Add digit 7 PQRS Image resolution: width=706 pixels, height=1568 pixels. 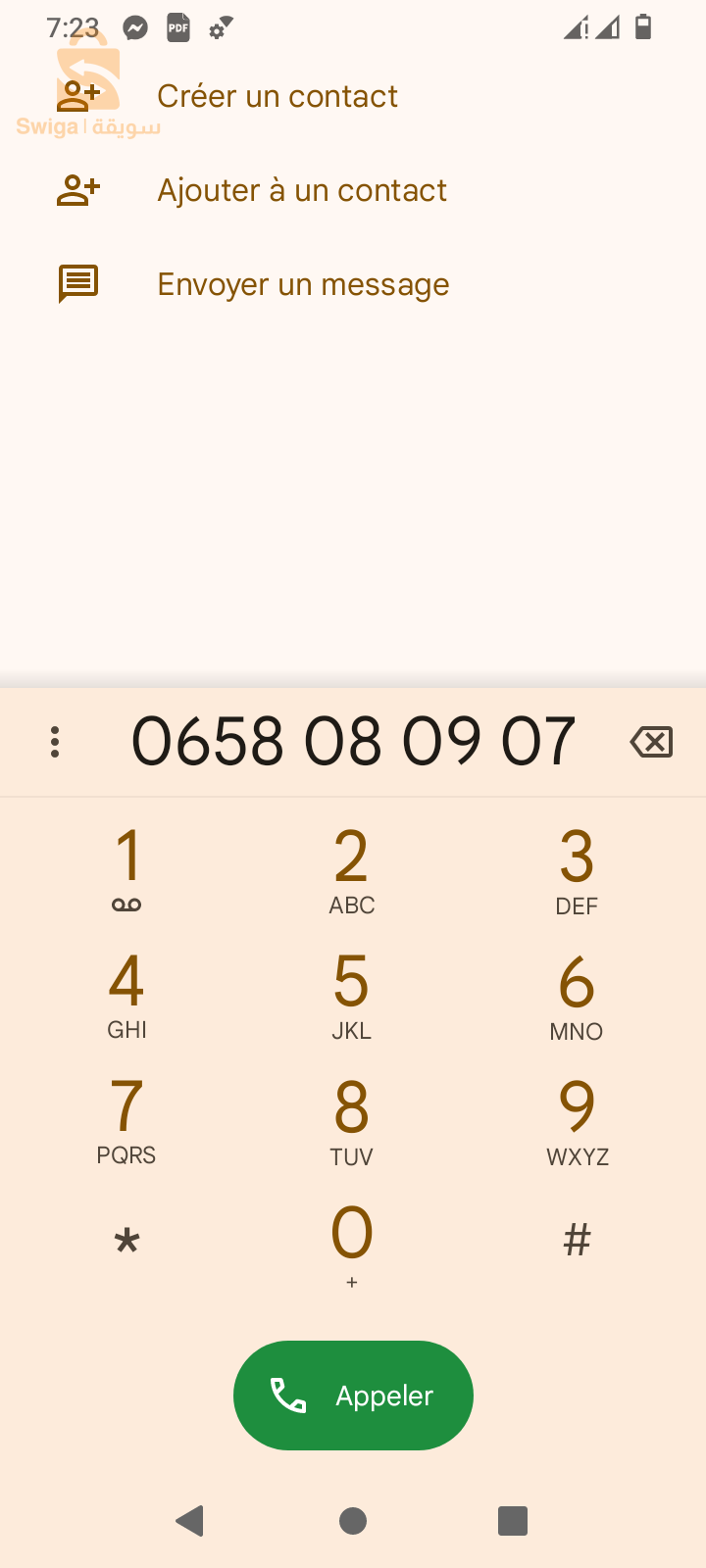tap(127, 1119)
